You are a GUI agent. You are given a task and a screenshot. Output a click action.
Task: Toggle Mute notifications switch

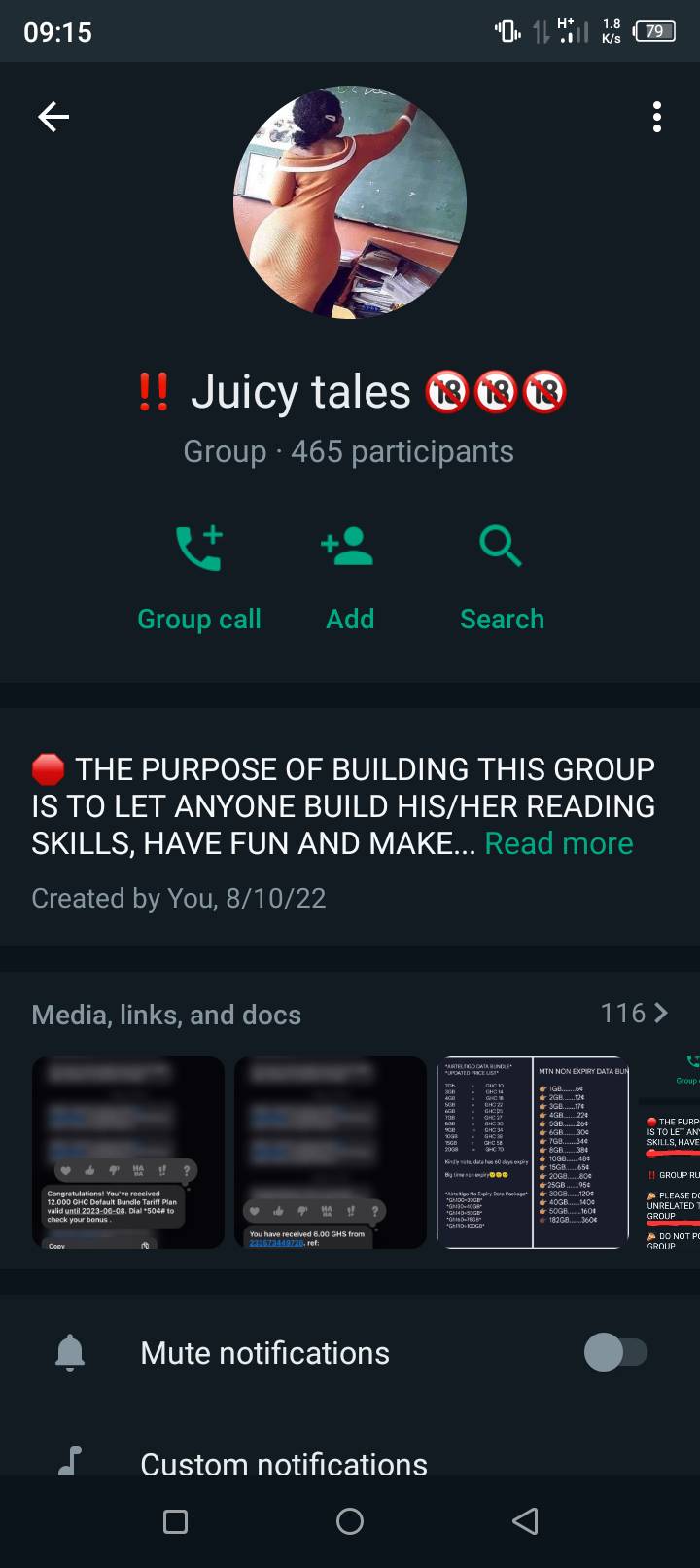(x=614, y=1352)
